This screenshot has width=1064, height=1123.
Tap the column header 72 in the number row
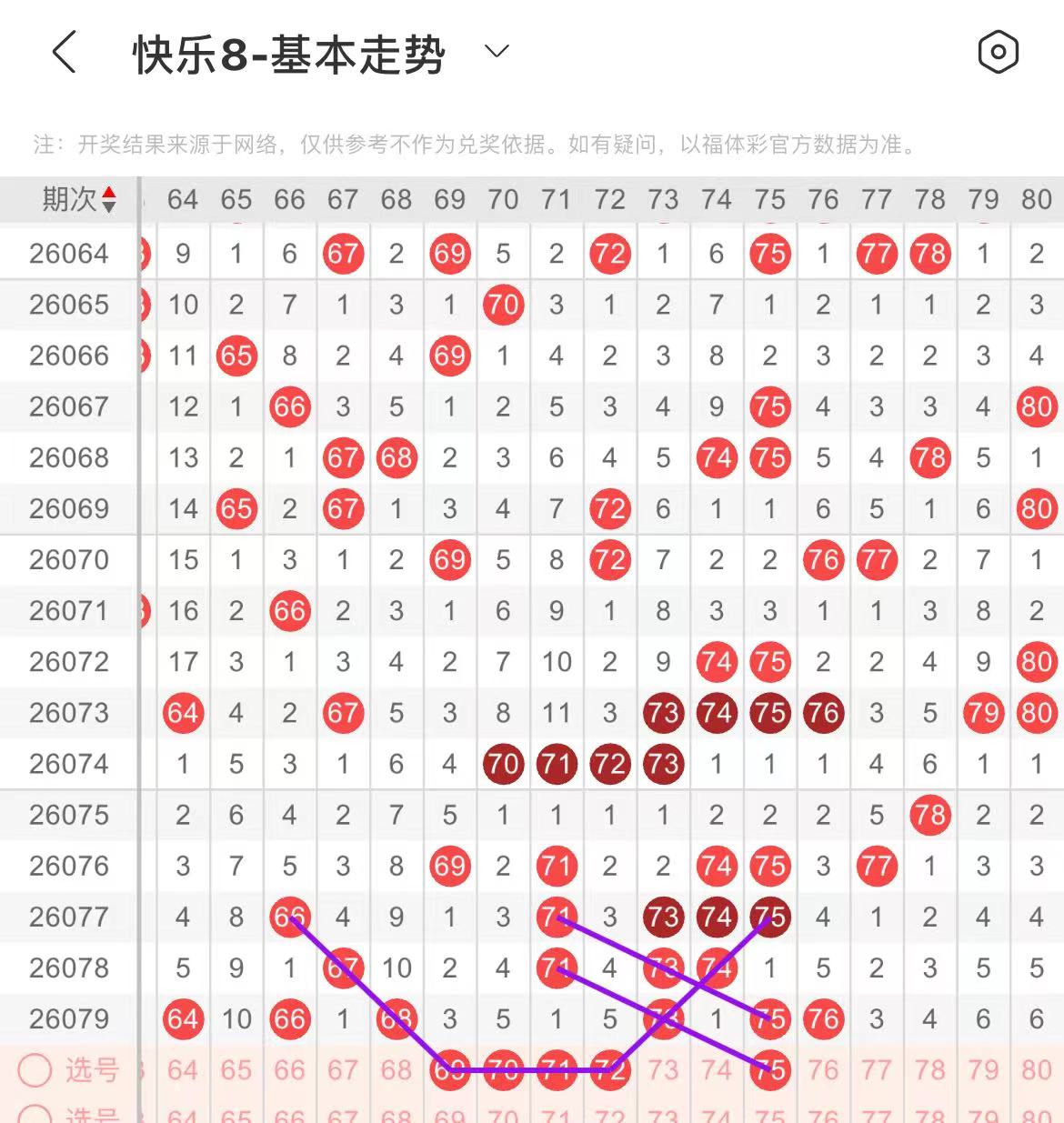pyautogui.click(x=610, y=199)
